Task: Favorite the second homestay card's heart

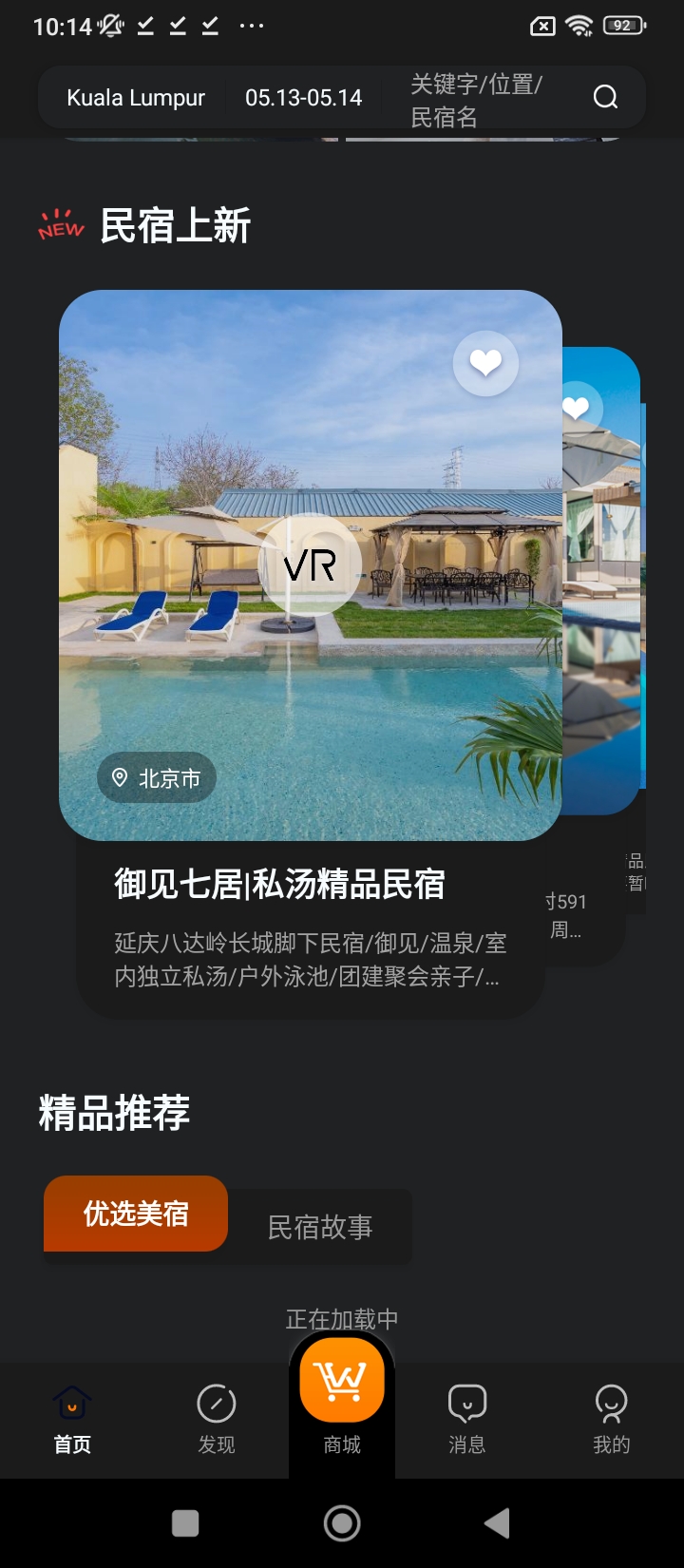Action: pyautogui.click(x=577, y=409)
